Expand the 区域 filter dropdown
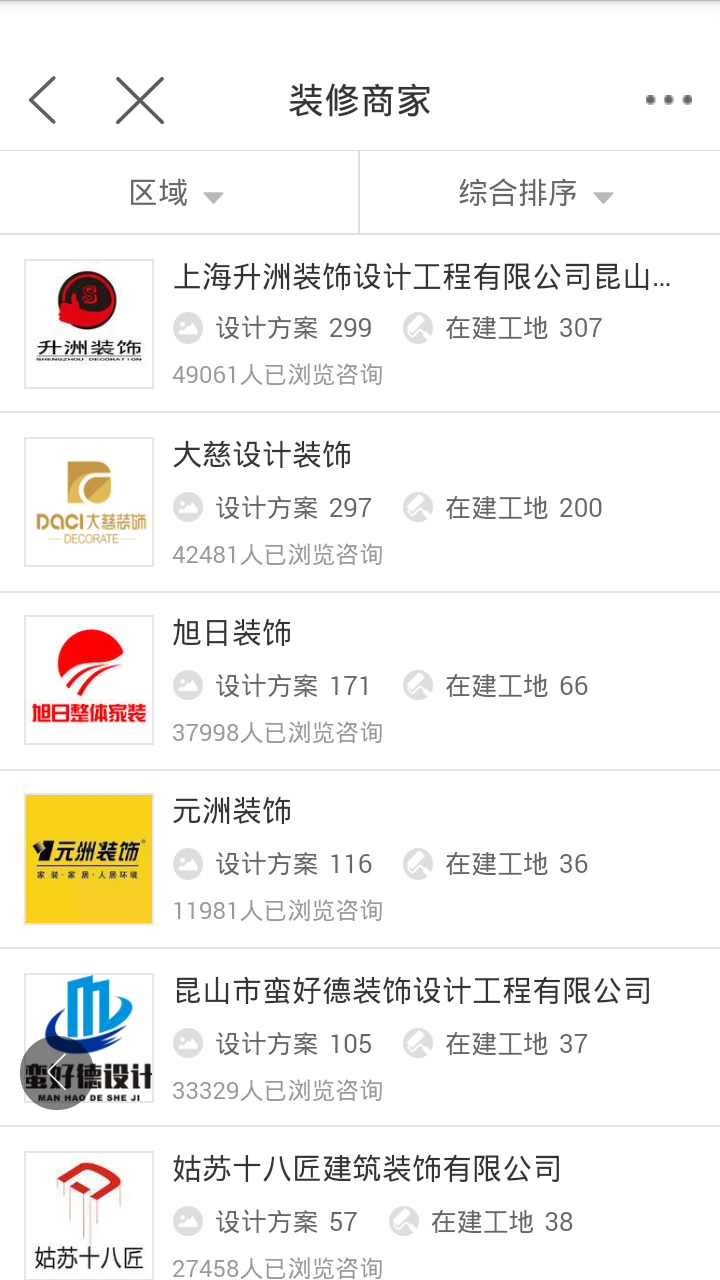The width and height of the screenshot is (720, 1280). coord(178,193)
